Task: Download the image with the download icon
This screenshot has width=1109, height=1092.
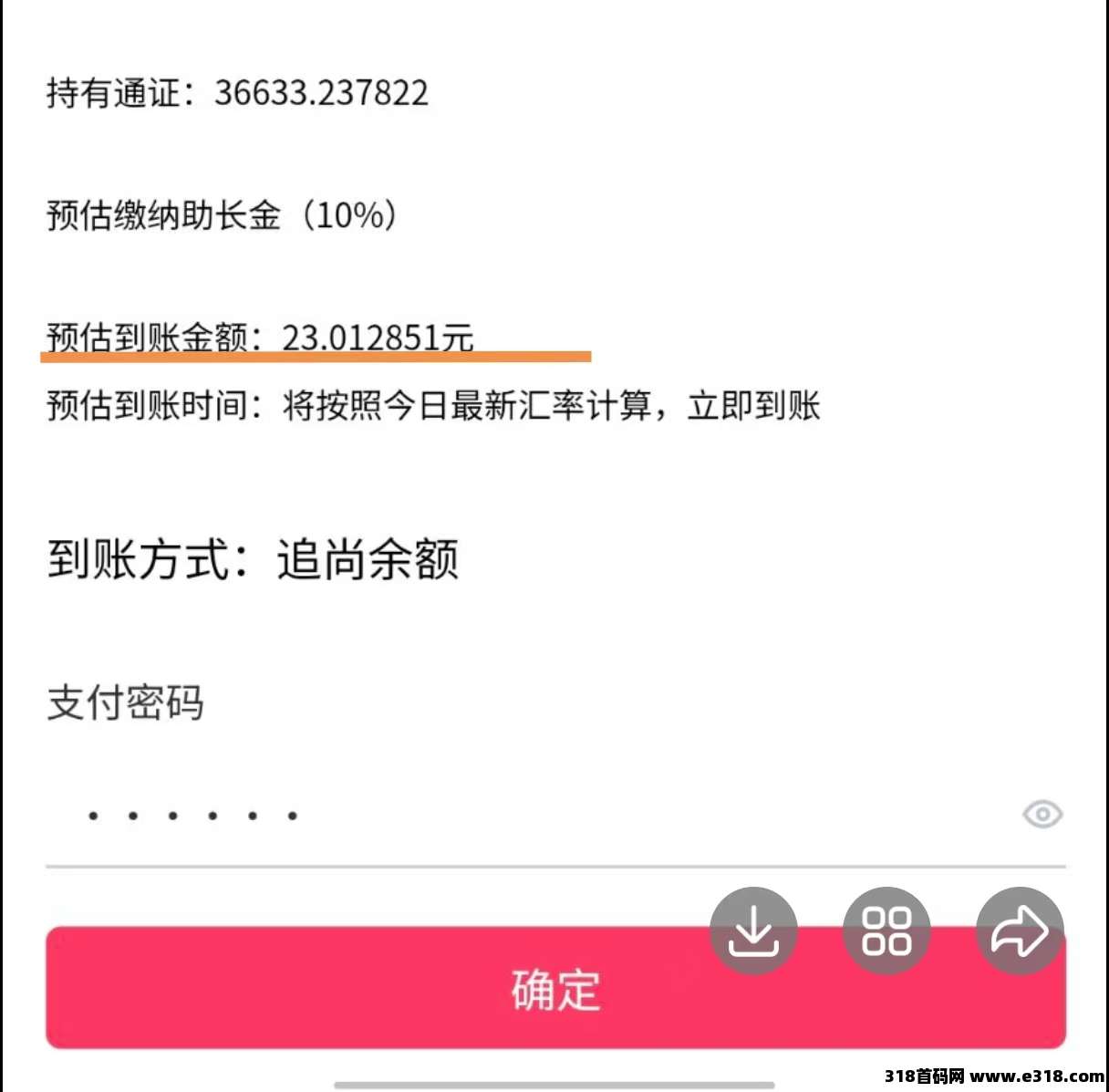Action: pos(753,931)
